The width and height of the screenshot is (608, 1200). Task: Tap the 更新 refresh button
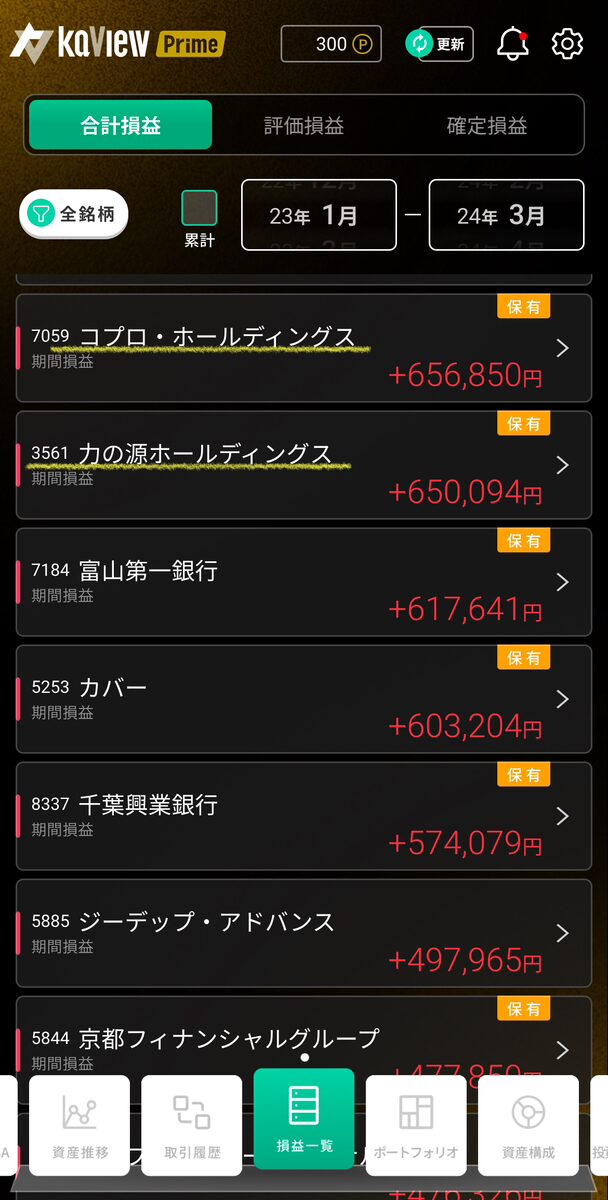pyautogui.click(x=439, y=44)
